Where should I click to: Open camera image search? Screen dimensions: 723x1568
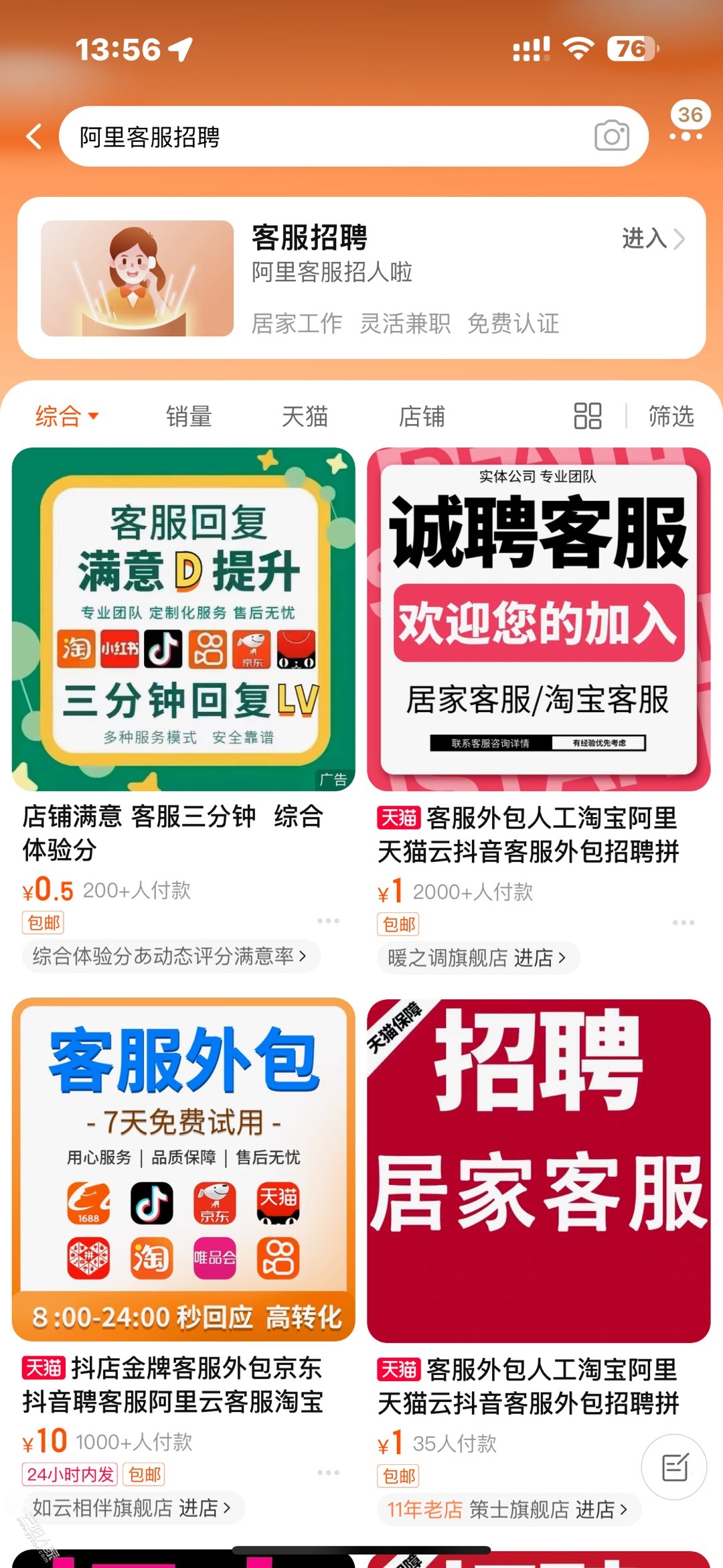click(611, 137)
